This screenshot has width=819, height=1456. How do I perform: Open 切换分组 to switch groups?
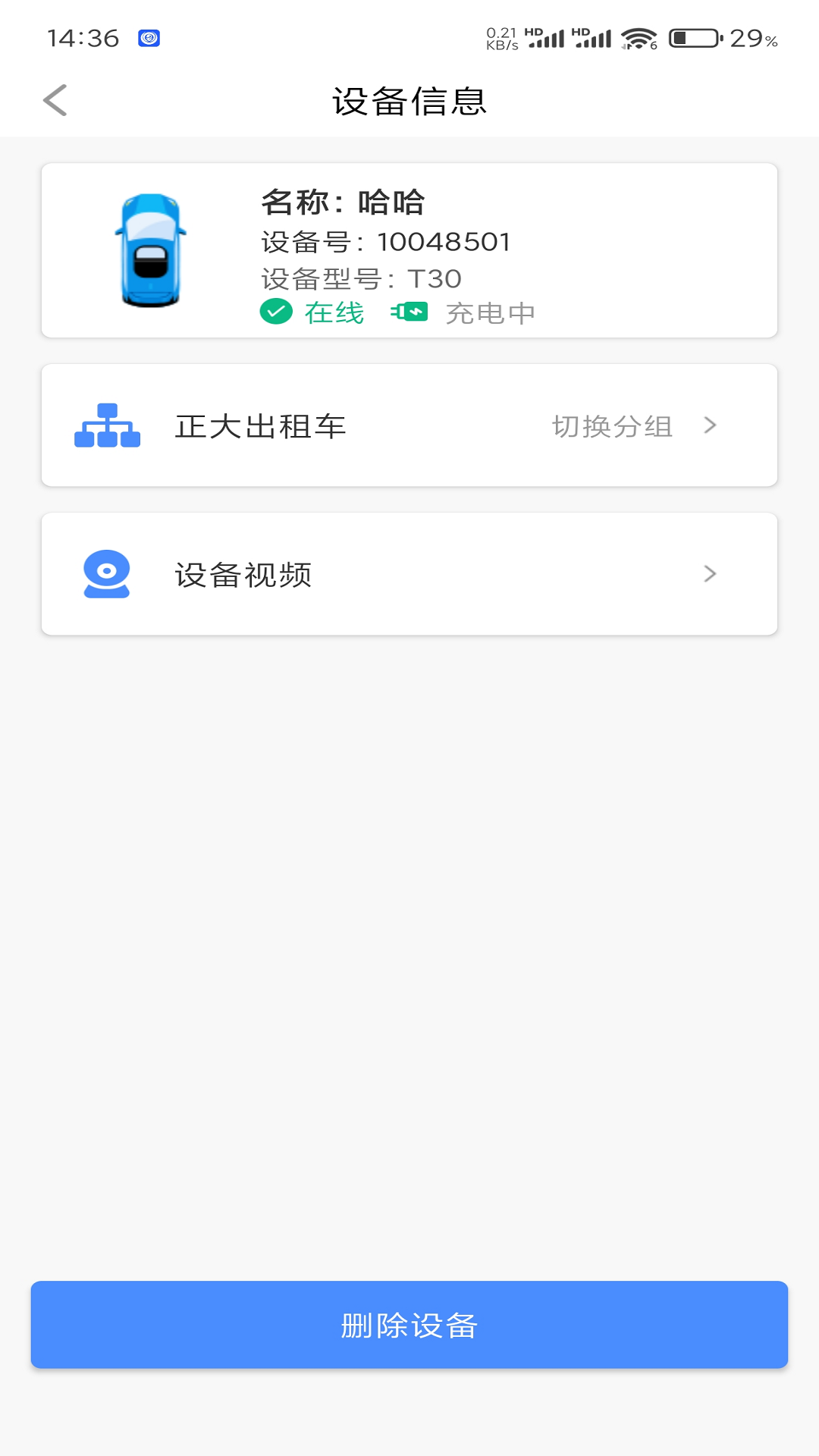point(613,425)
